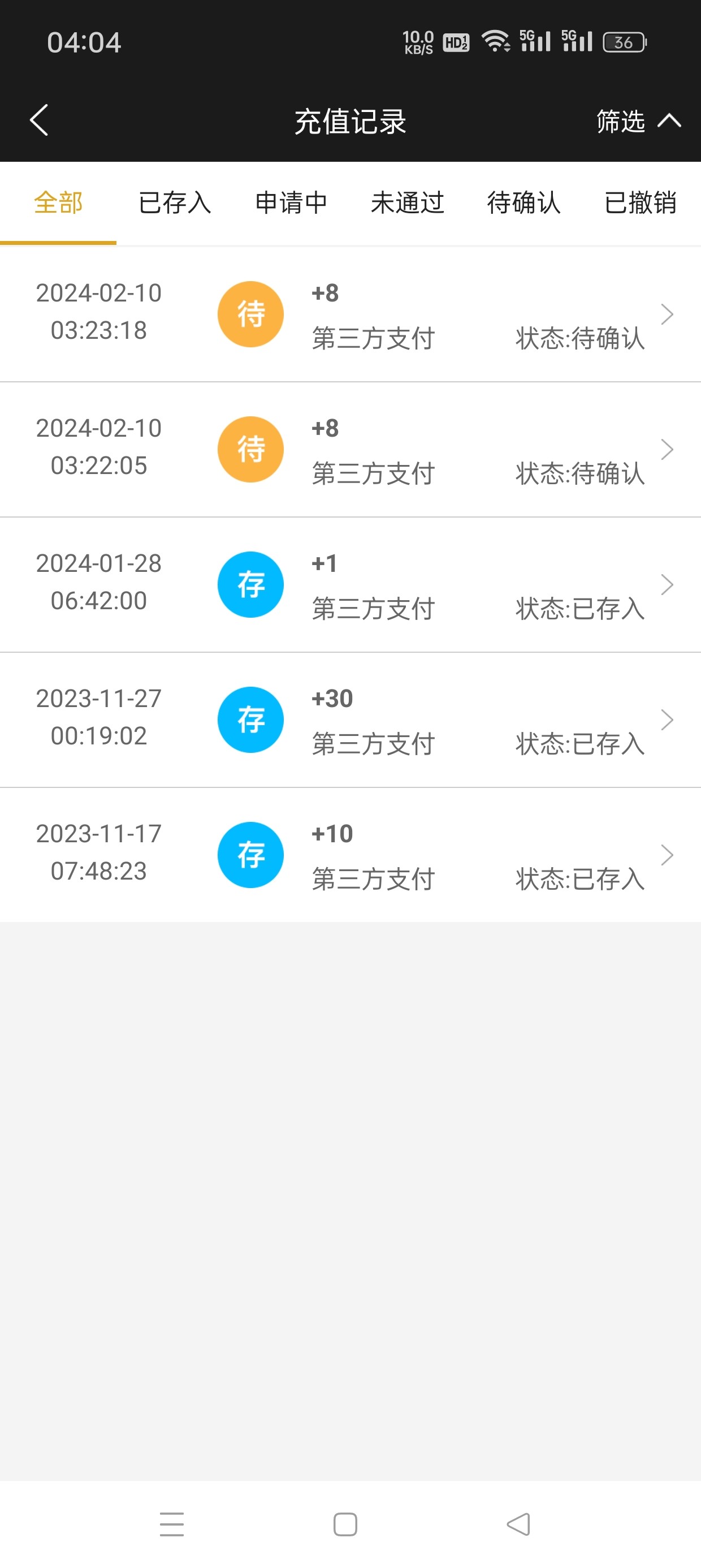Image resolution: width=701 pixels, height=1568 pixels.
Task: Click the orange 待 status icon on 03:23:18 record
Action: 250,314
